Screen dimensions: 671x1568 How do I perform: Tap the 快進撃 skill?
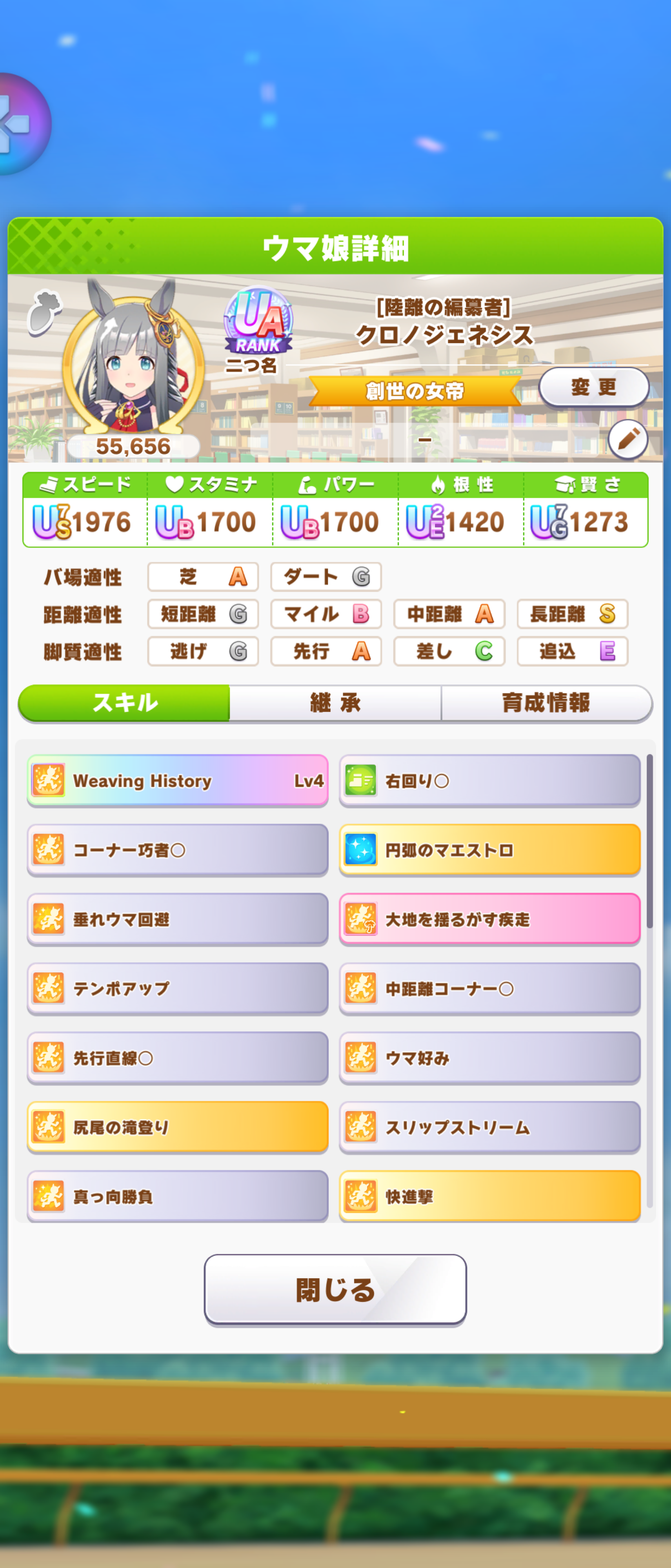(x=490, y=1196)
